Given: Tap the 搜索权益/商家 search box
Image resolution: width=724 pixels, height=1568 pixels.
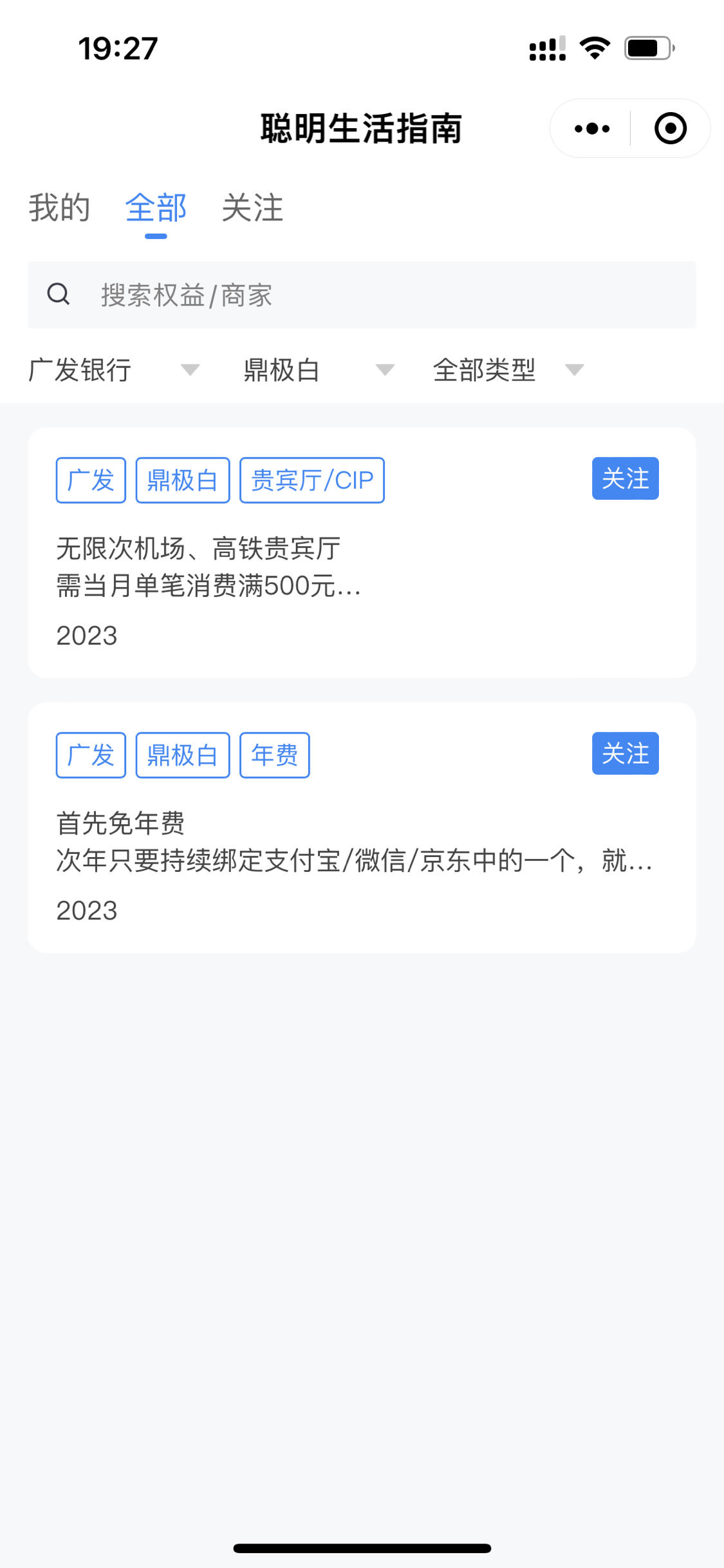Looking at the screenshot, I should click(x=362, y=295).
